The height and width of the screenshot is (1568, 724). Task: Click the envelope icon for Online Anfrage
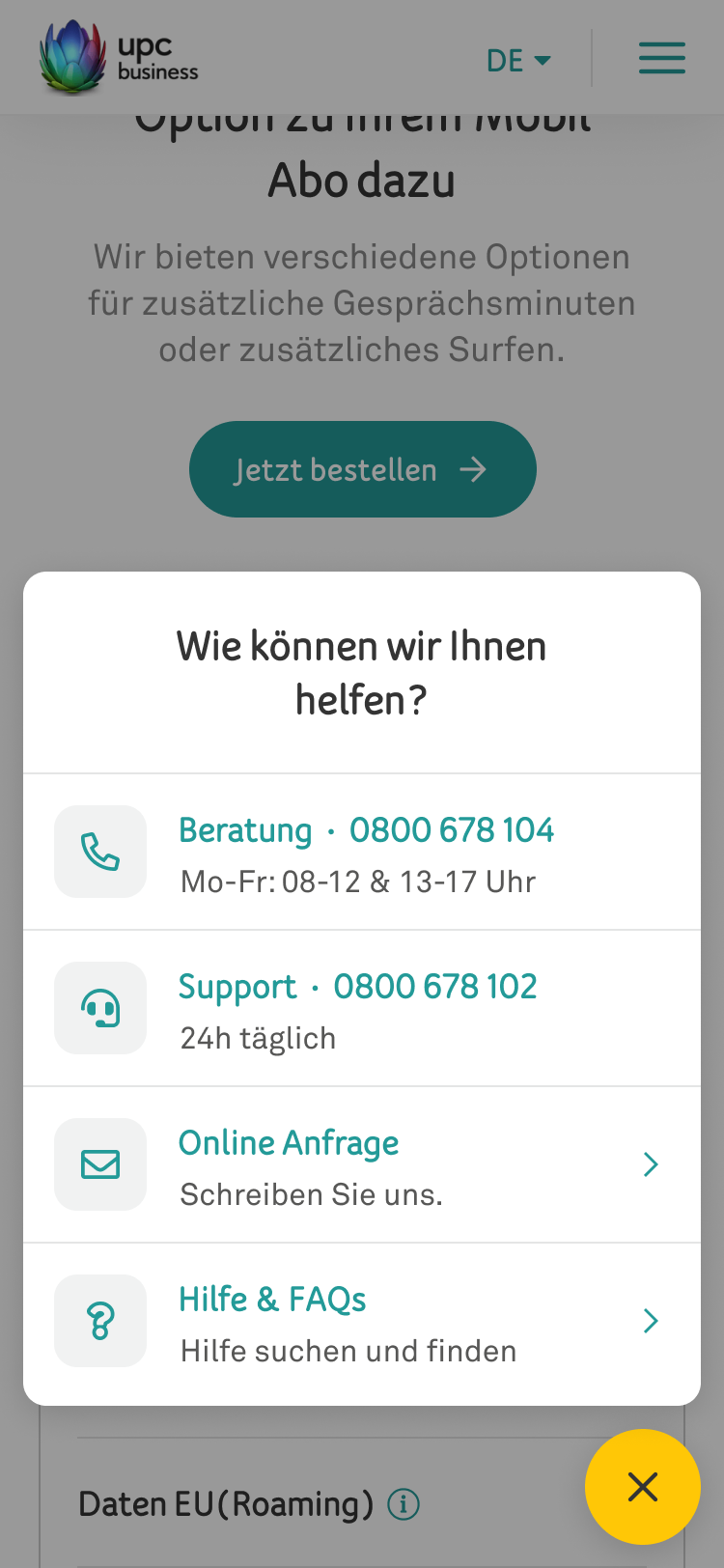(99, 1163)
